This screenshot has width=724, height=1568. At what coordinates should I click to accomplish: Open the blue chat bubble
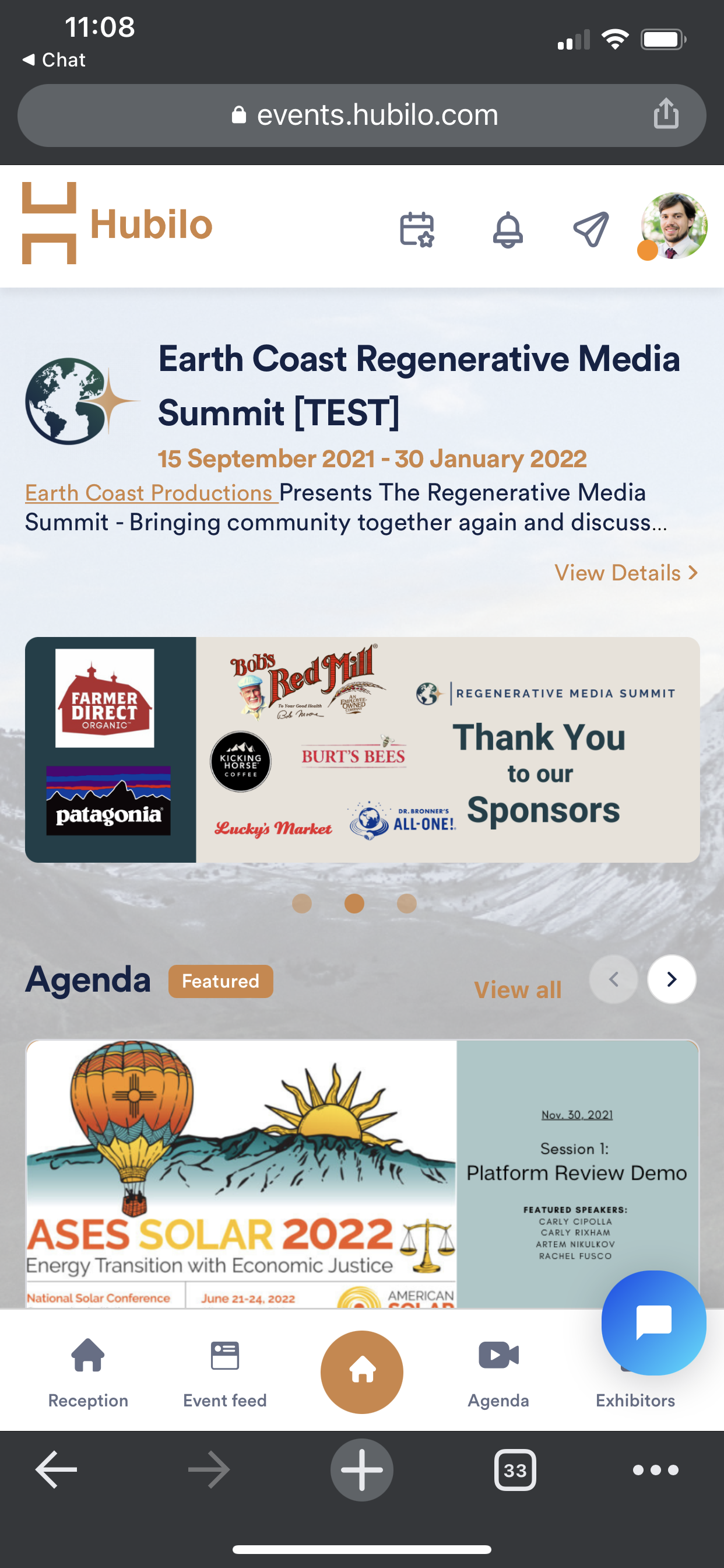pyautogui.click(x=653, y=1322)
